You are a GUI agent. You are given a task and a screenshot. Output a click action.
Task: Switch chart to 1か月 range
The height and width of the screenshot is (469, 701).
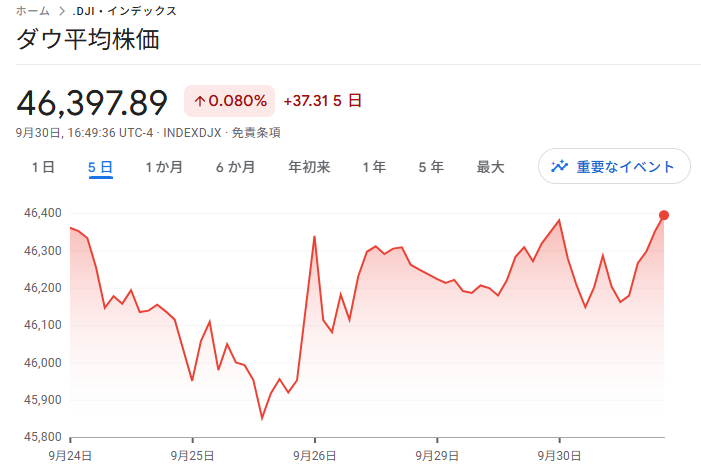163,167
